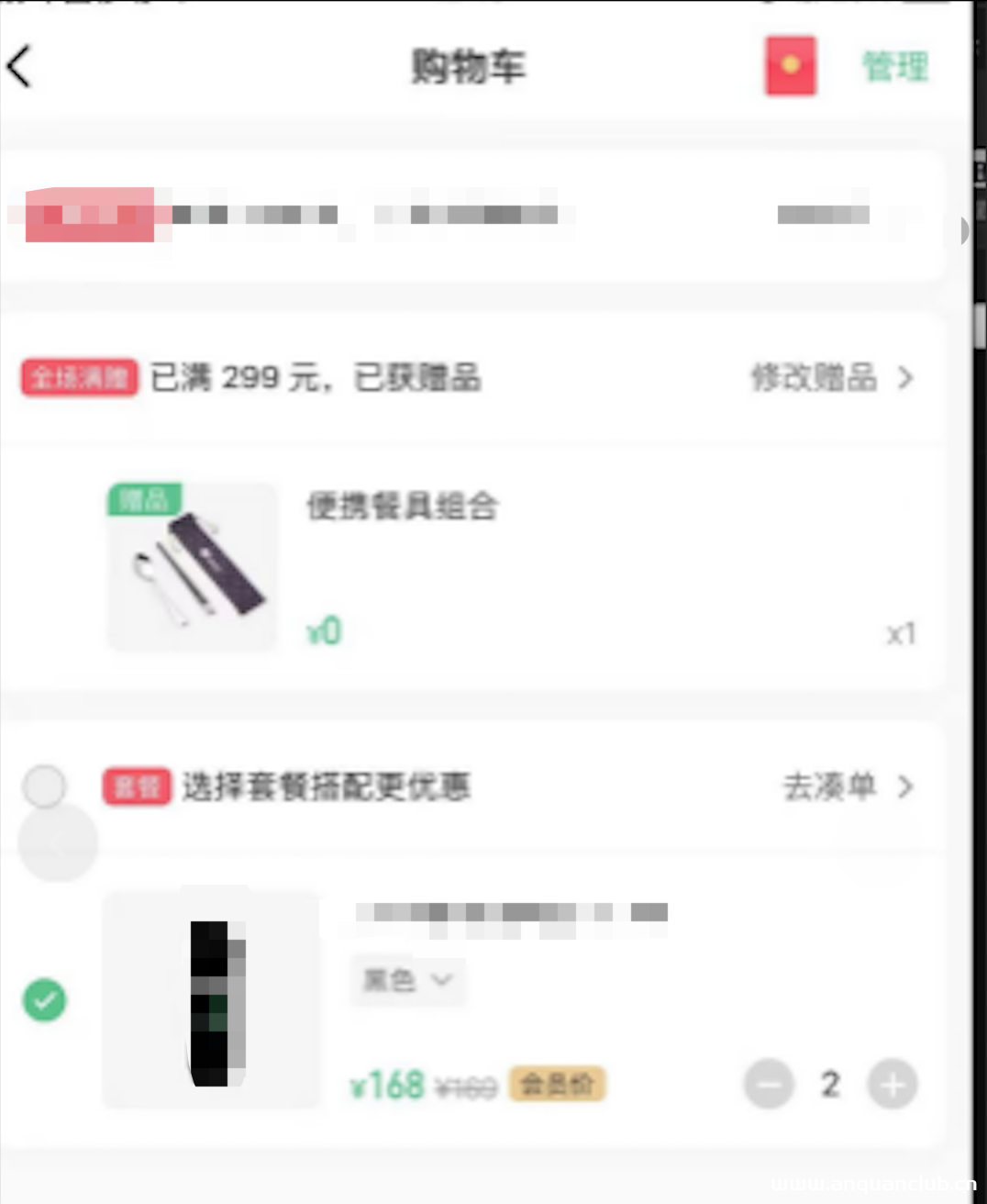
Task: Open the 便携餐具组合 gift thumbnail
Action: [x=191, y=566]
